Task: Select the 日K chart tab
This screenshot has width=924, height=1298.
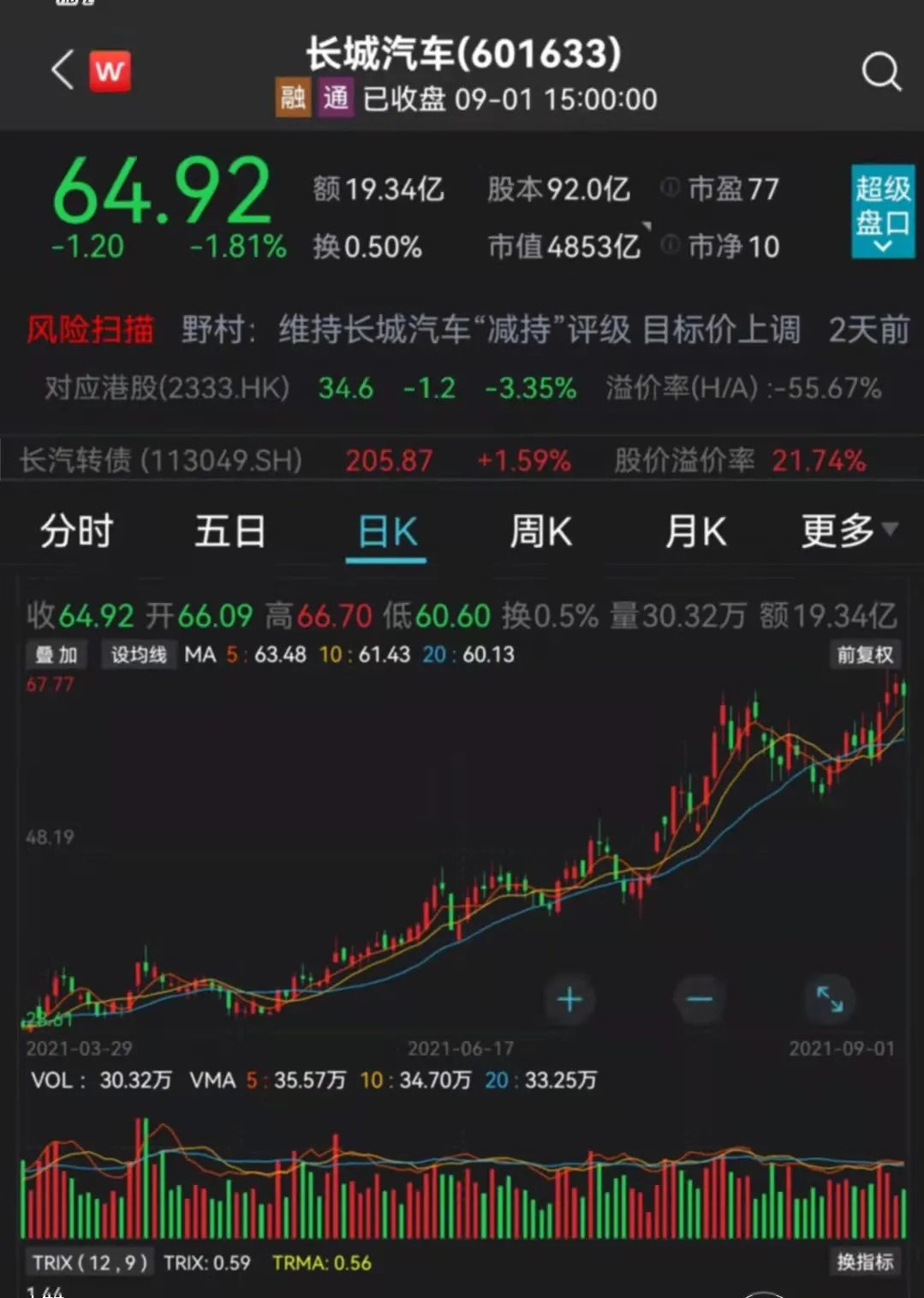Action: [387, 533]
